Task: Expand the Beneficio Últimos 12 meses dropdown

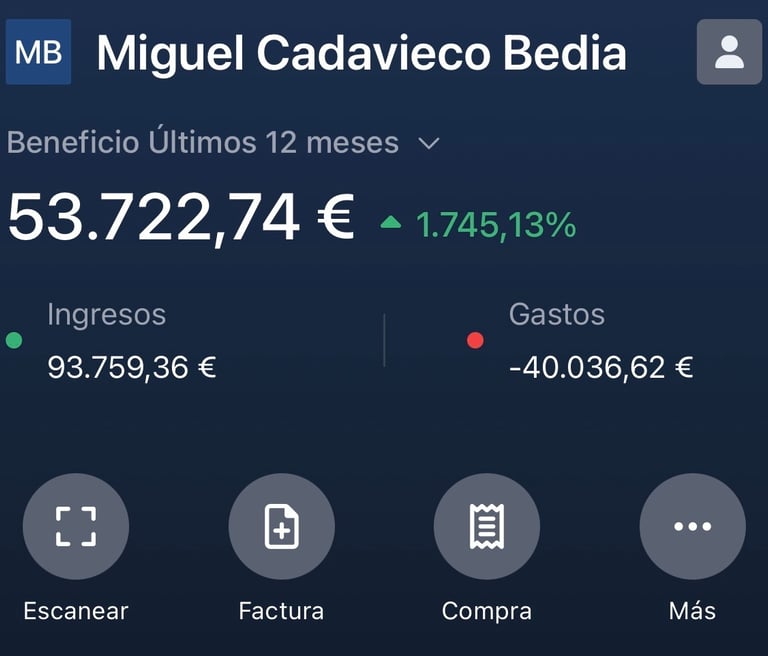Action: click(429, 144)
